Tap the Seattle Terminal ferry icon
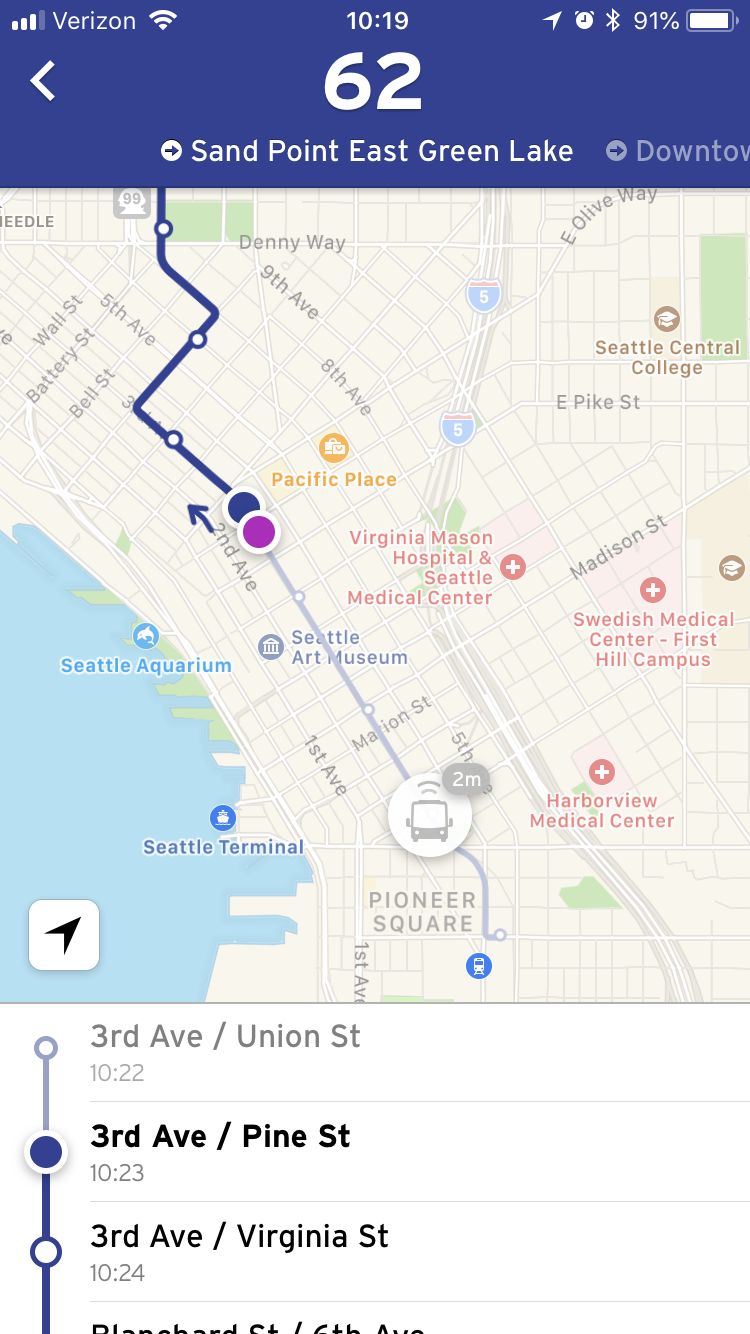Screen dimensions: 750x1334 pos(222,818)
